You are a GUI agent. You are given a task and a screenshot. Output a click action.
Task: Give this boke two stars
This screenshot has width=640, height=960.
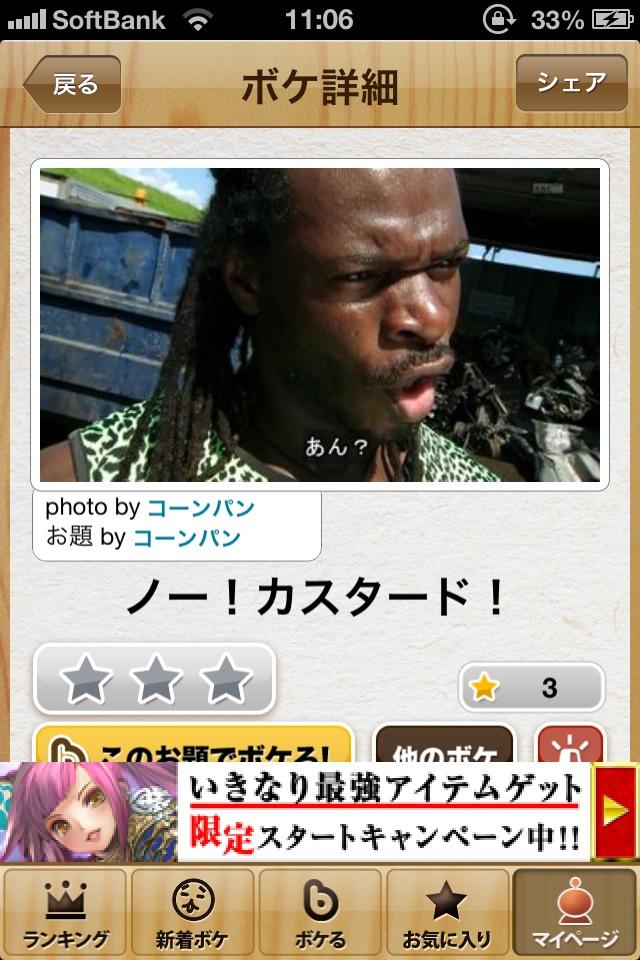[156, 680]
